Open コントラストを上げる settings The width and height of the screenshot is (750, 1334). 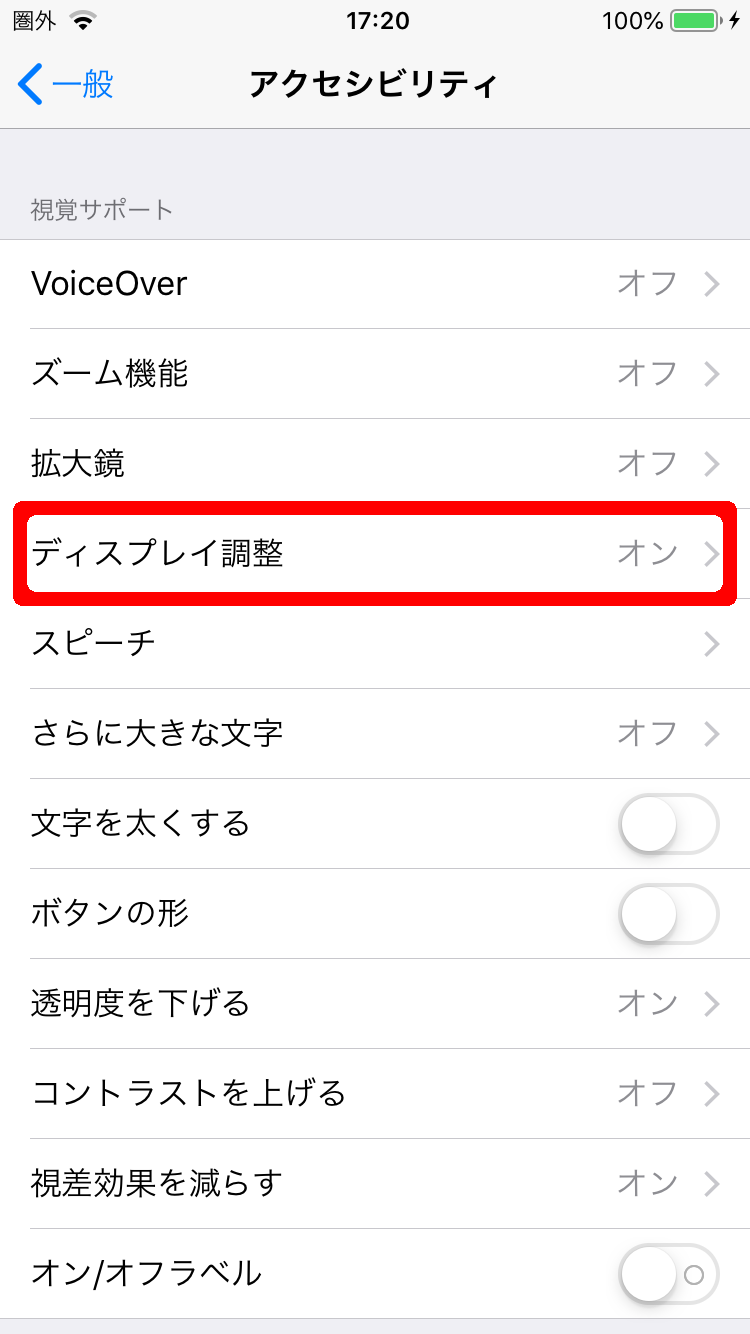pos(375,1093)
